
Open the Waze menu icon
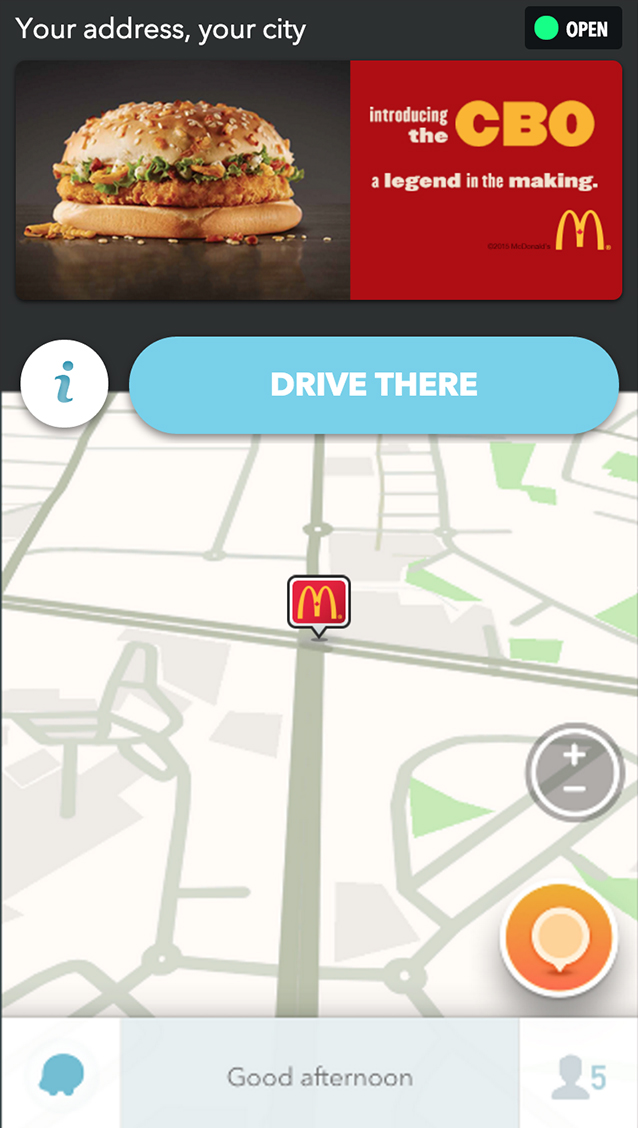tap(61, 1075)
